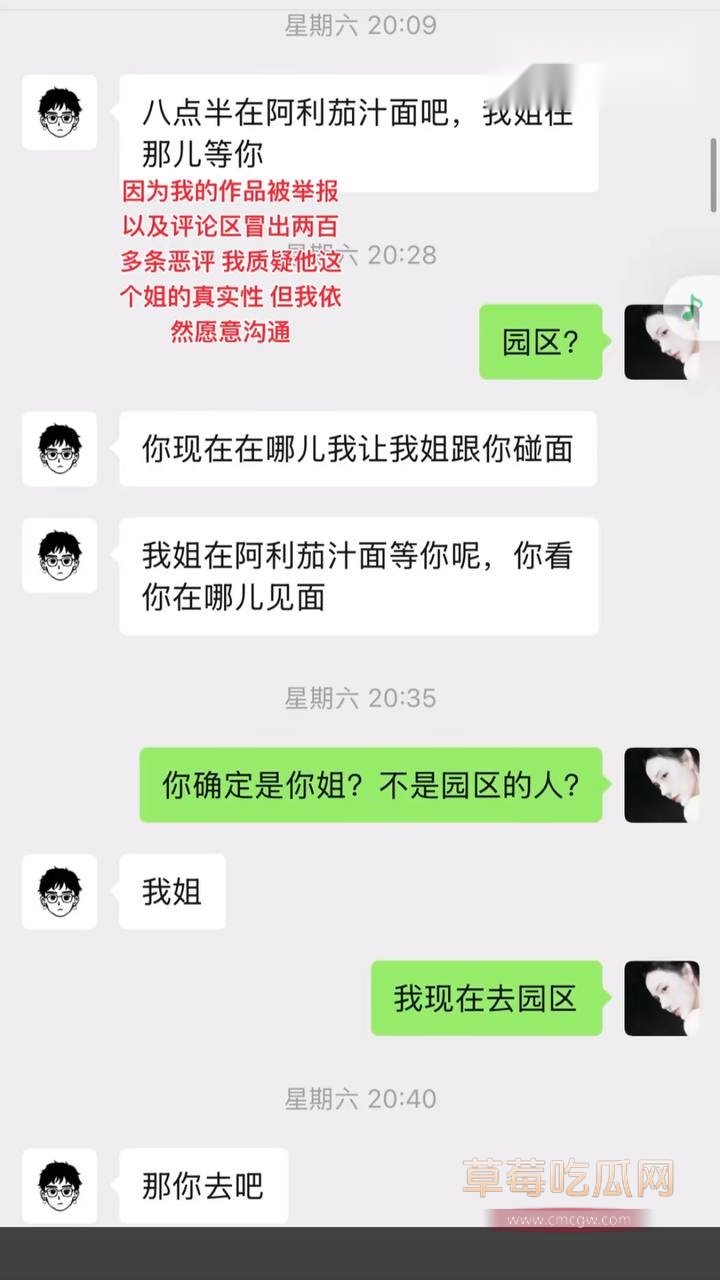
Task: Open the boy avatar beside '八点半在阿利茄汁面吧' message
Action: [59, 112]
